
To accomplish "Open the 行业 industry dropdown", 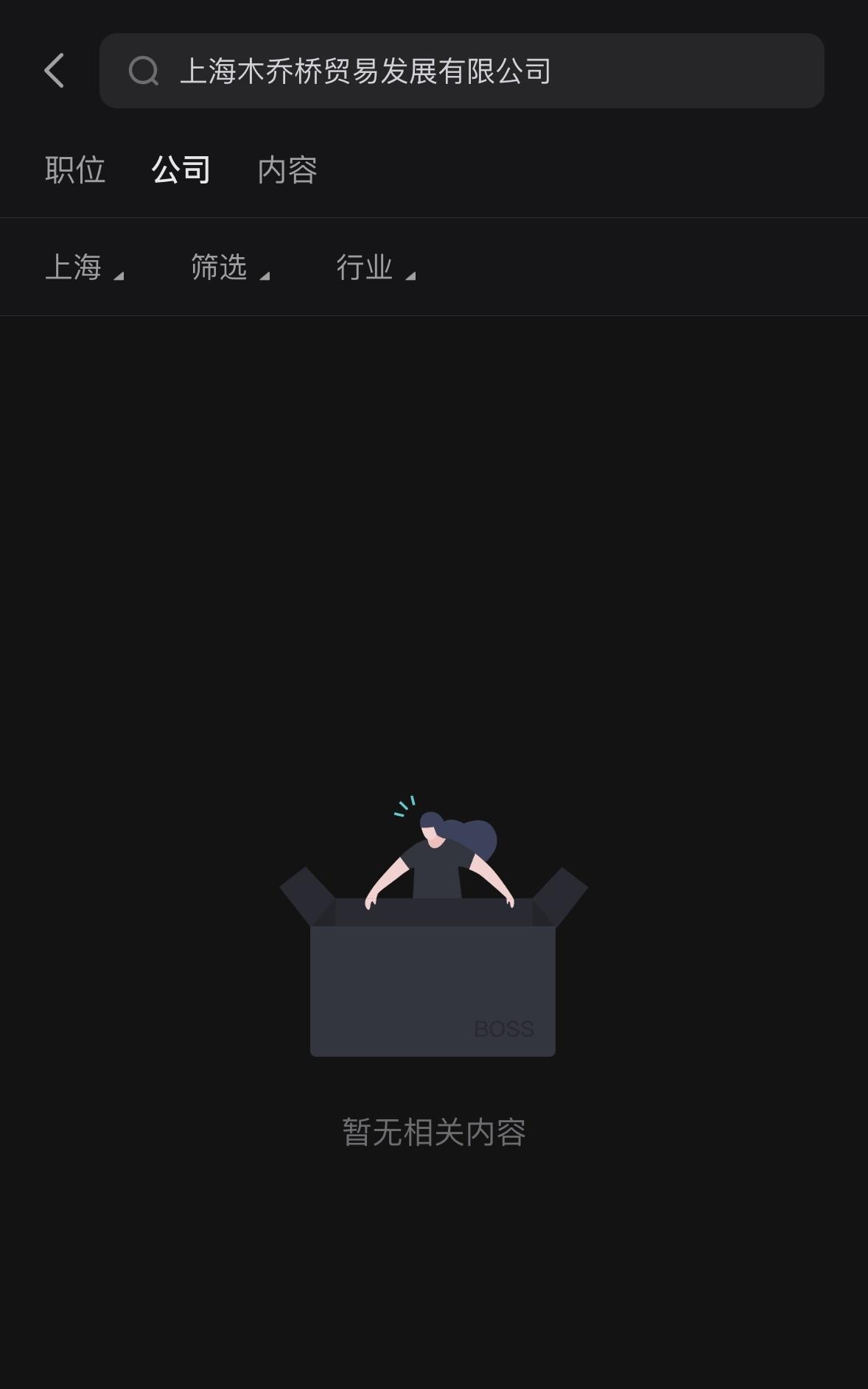I will coord(375,267).
